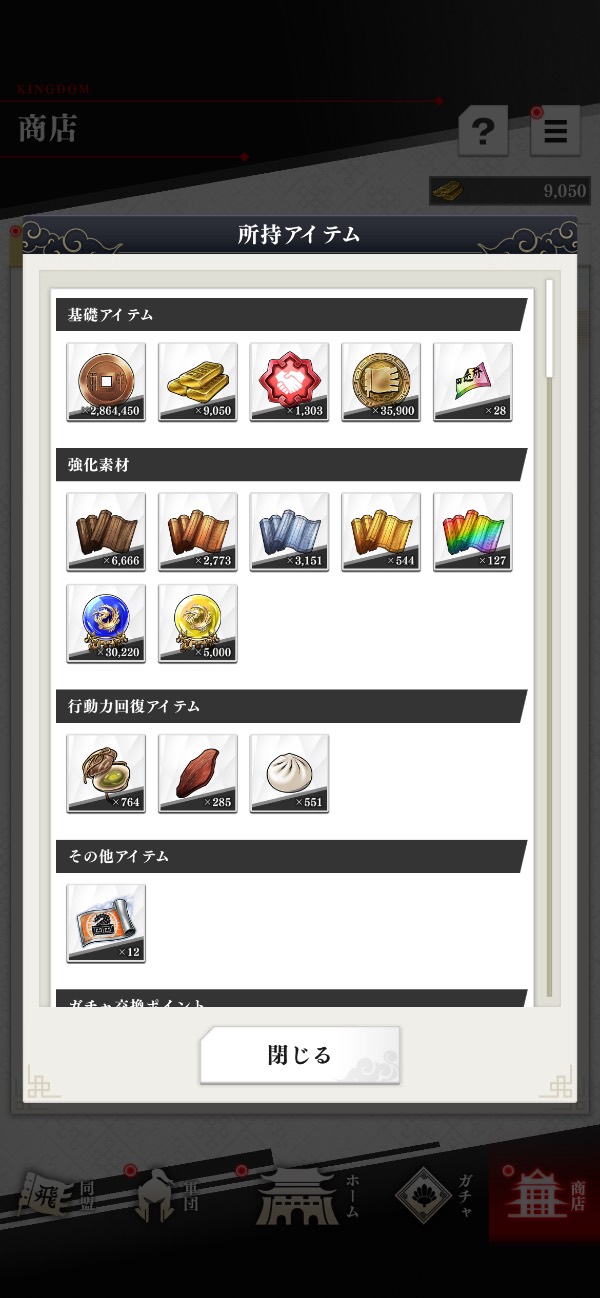
Task: Select the orange ticket item ×12
Action: [x=106, y=924]
